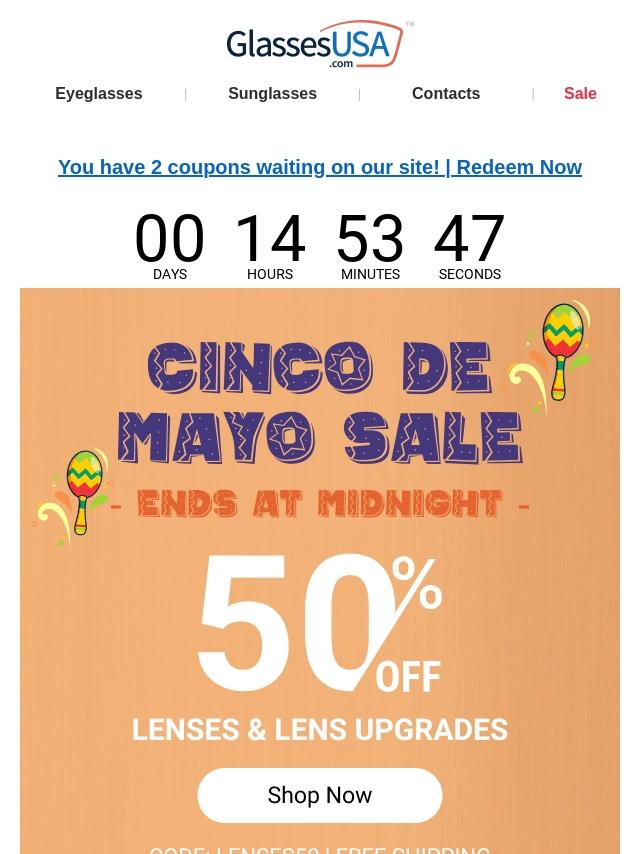
Task: Tap the Shop Now button
Action: click(x=320, y=795)
